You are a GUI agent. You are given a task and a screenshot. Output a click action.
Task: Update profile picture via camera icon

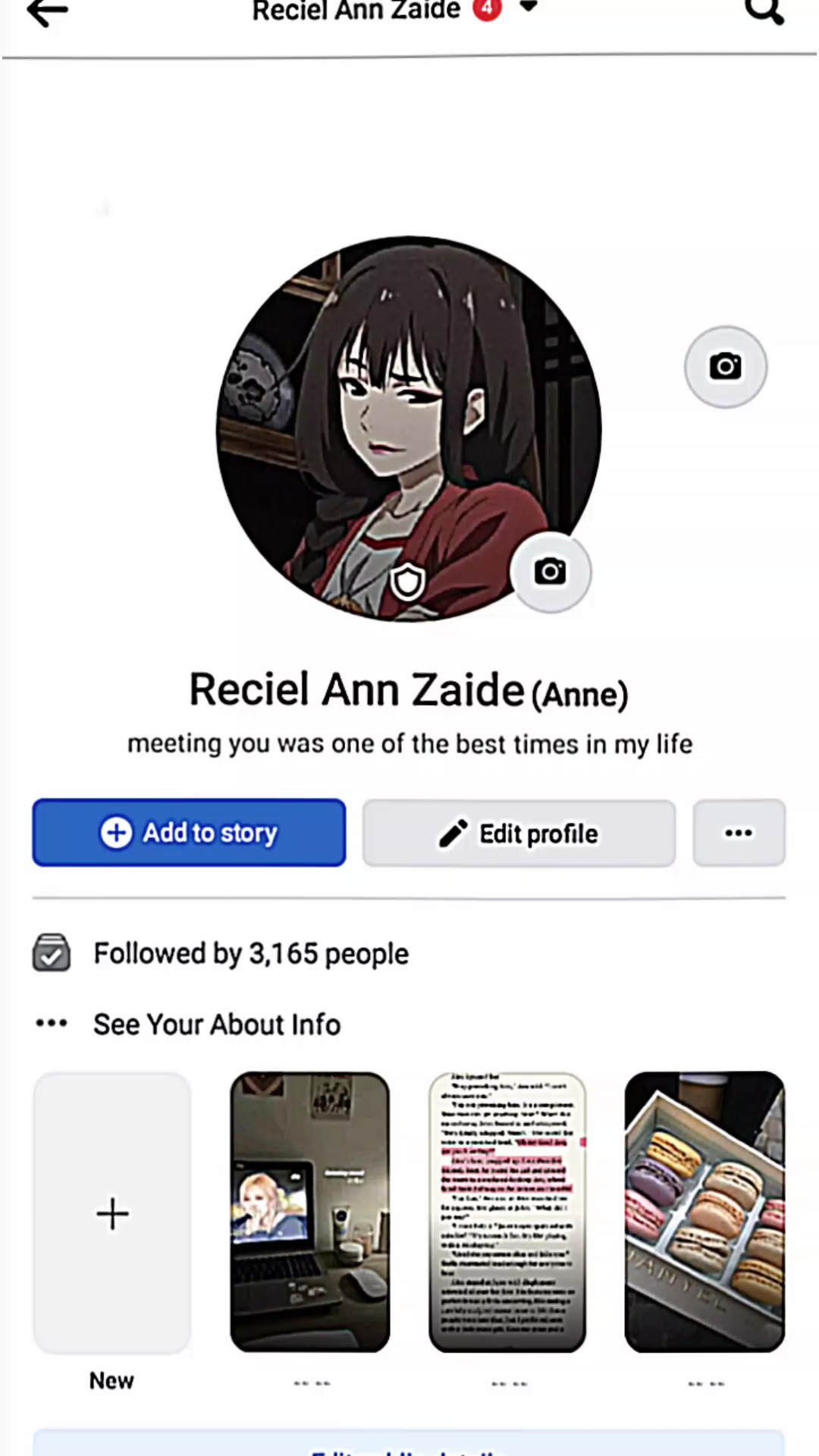(x=551, y=572)
